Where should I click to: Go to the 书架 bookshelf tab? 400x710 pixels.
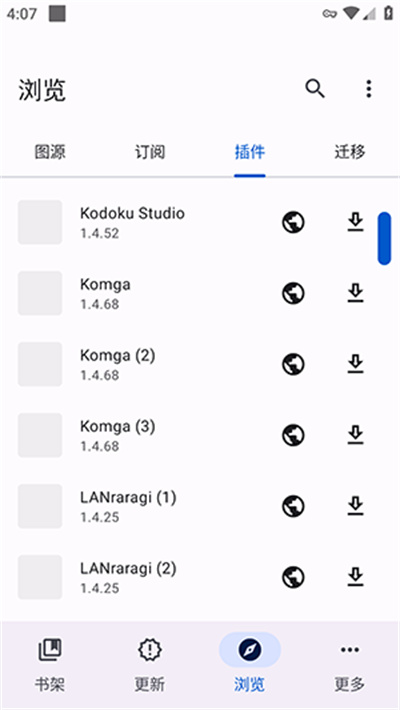pos(50,665)
